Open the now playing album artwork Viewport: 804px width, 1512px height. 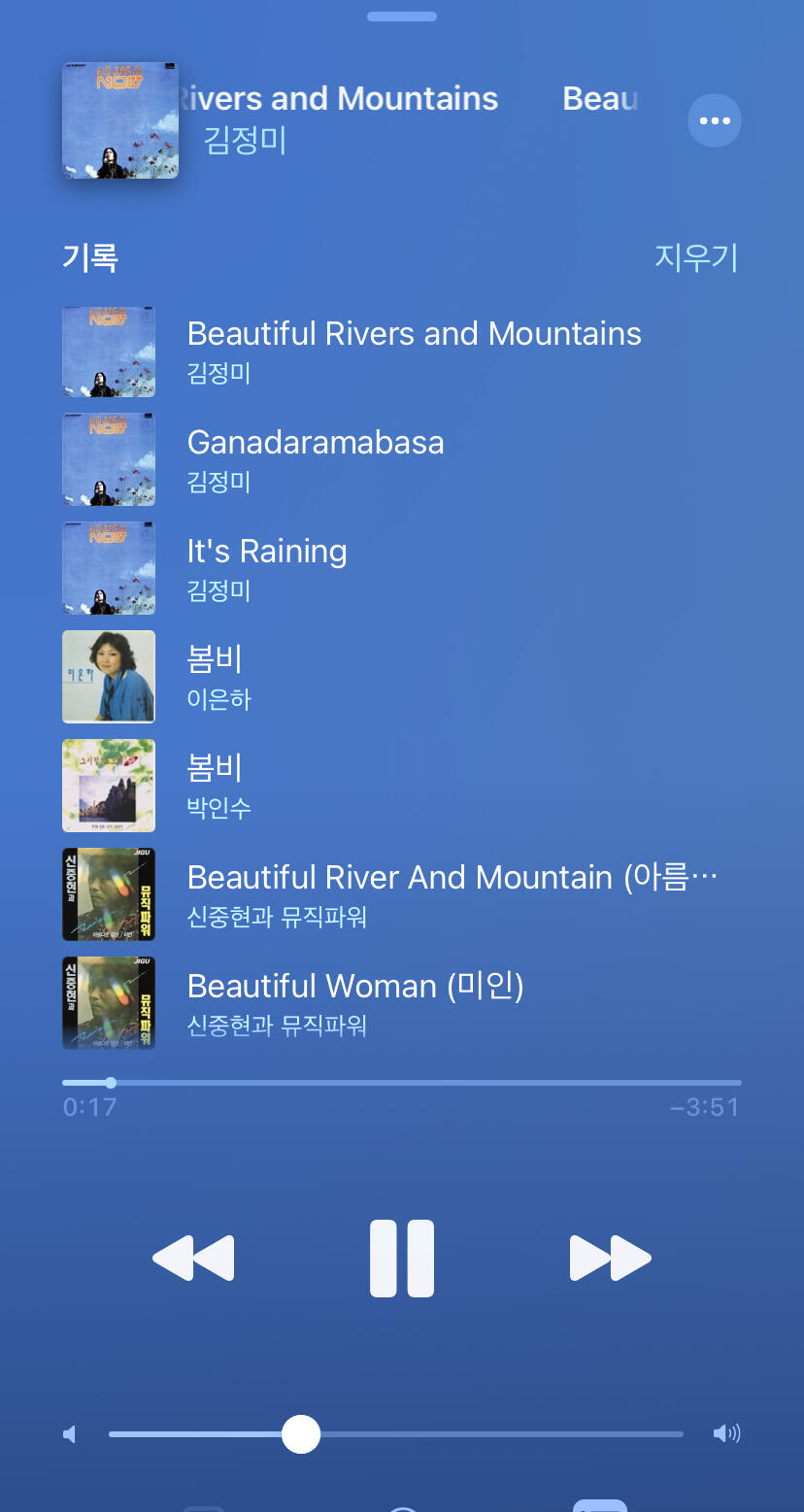click(120, 121)
